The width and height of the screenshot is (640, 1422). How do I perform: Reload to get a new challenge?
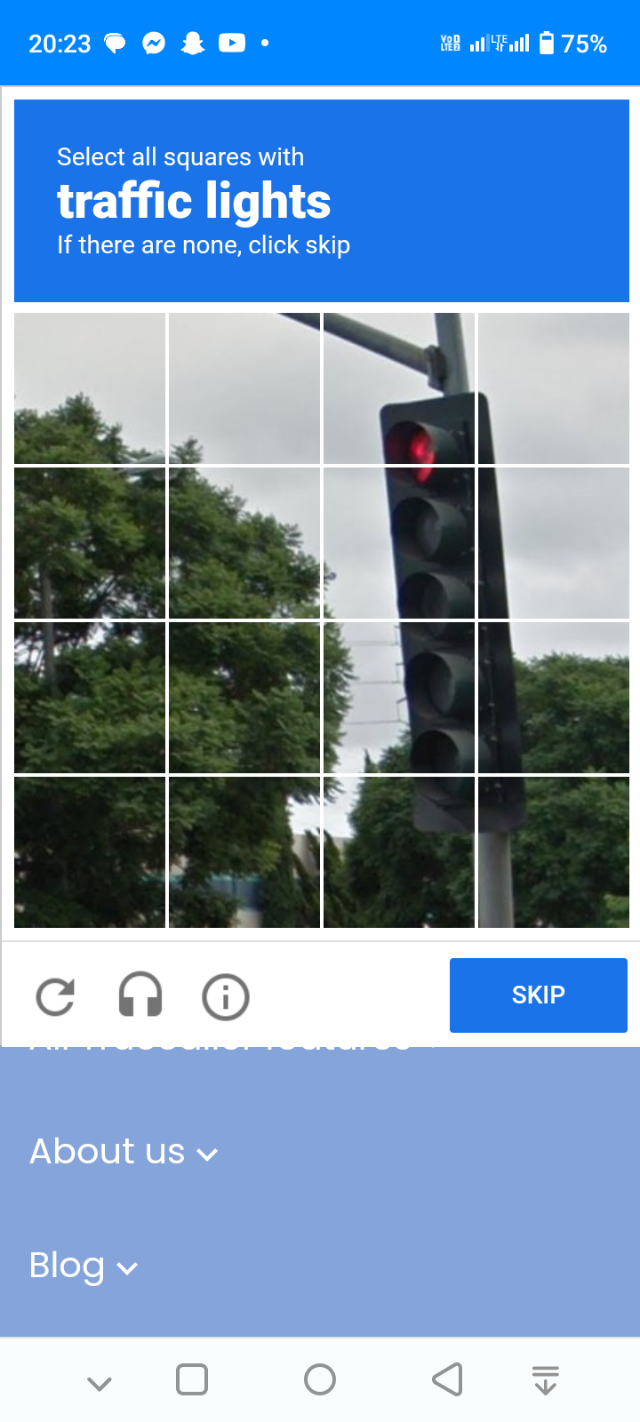tap(55, 996)
